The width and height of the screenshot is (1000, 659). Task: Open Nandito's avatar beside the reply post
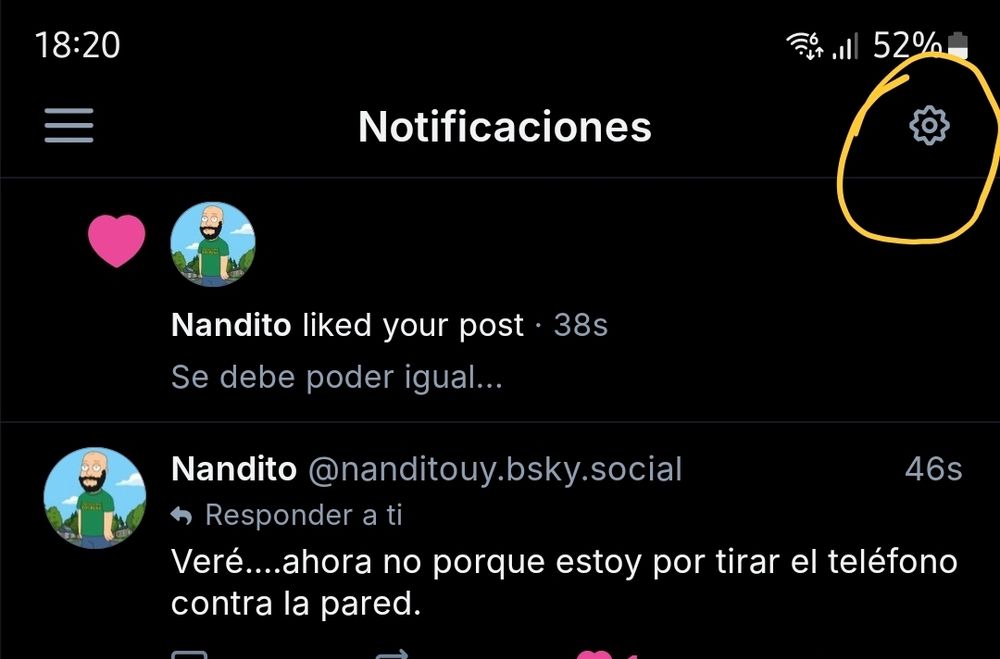[95, 497]
